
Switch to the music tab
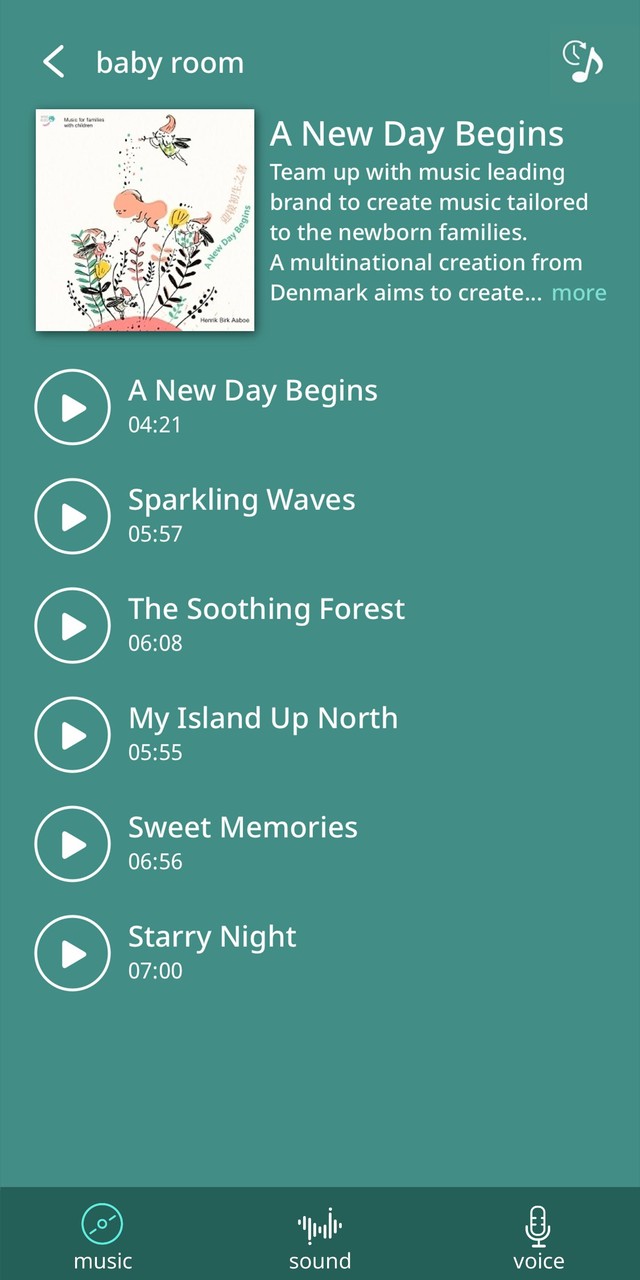103,1236
